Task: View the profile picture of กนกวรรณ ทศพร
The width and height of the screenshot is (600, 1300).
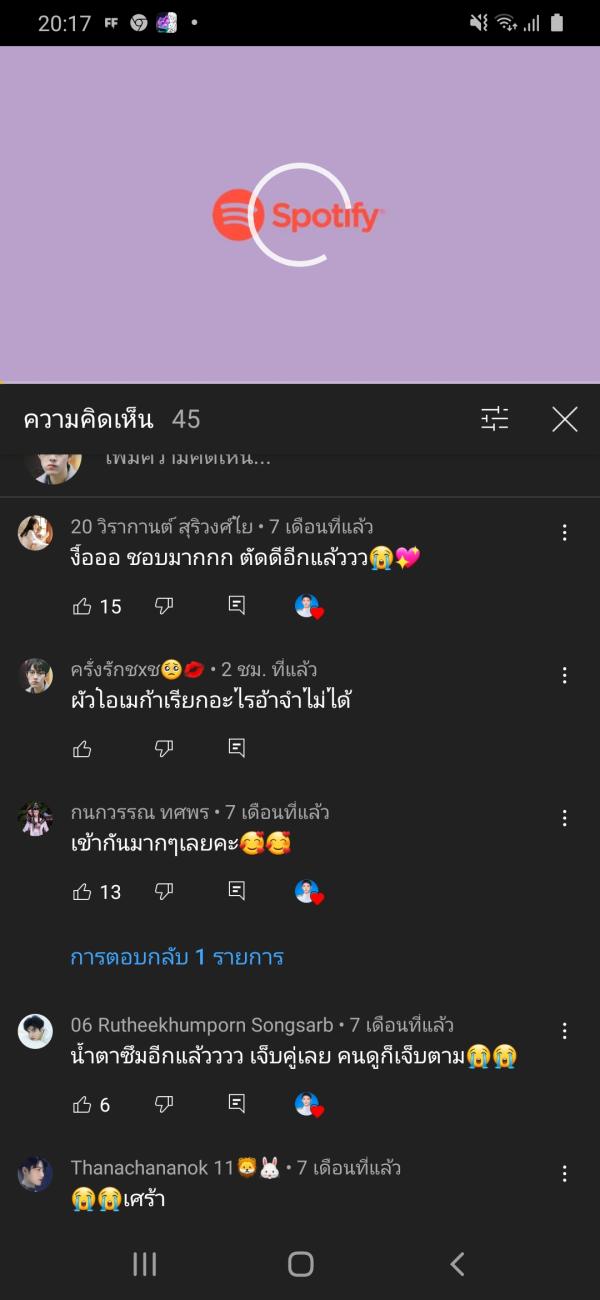Action: [35, 819]
